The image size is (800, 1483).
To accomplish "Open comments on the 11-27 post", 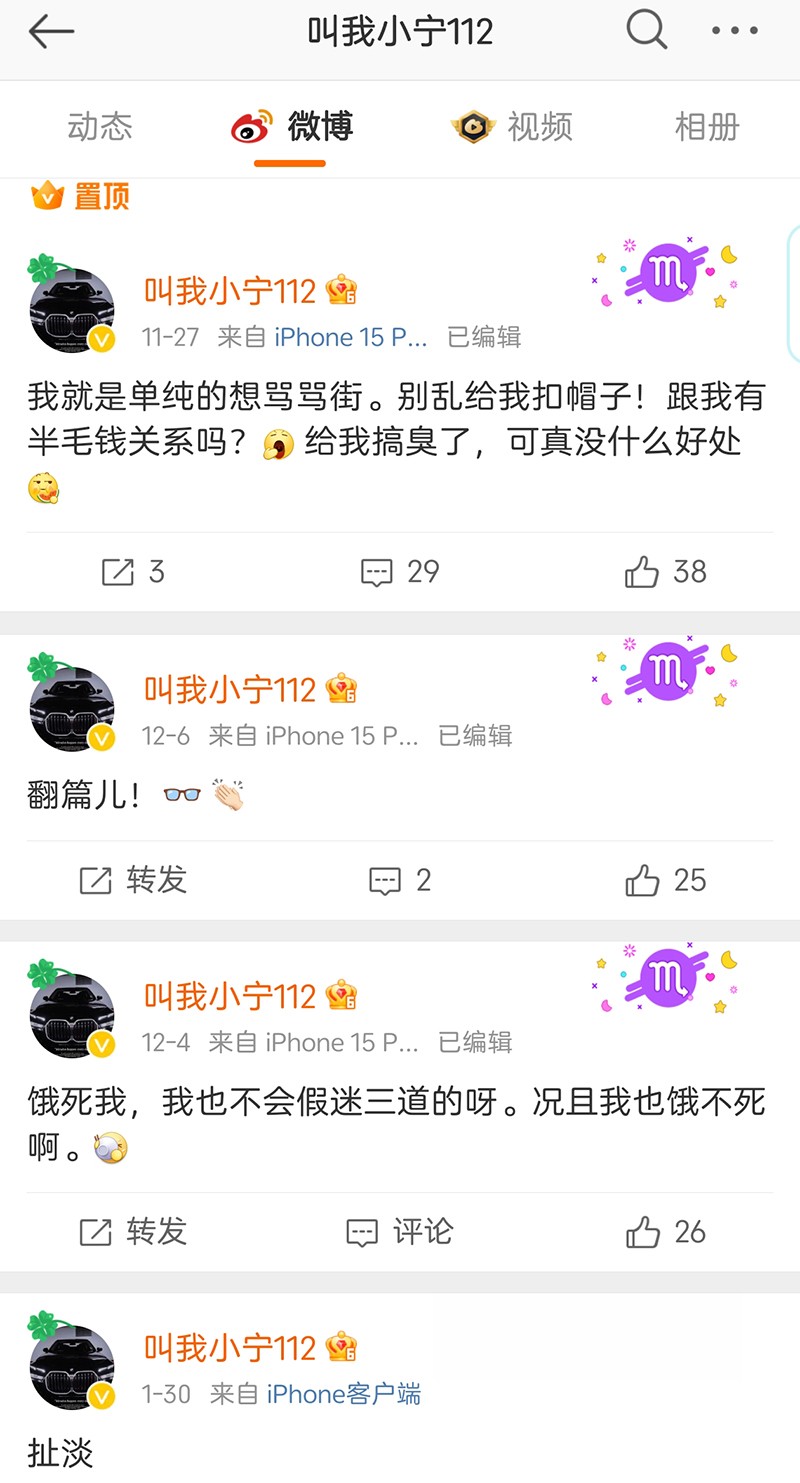I will (x=400, y=572).
